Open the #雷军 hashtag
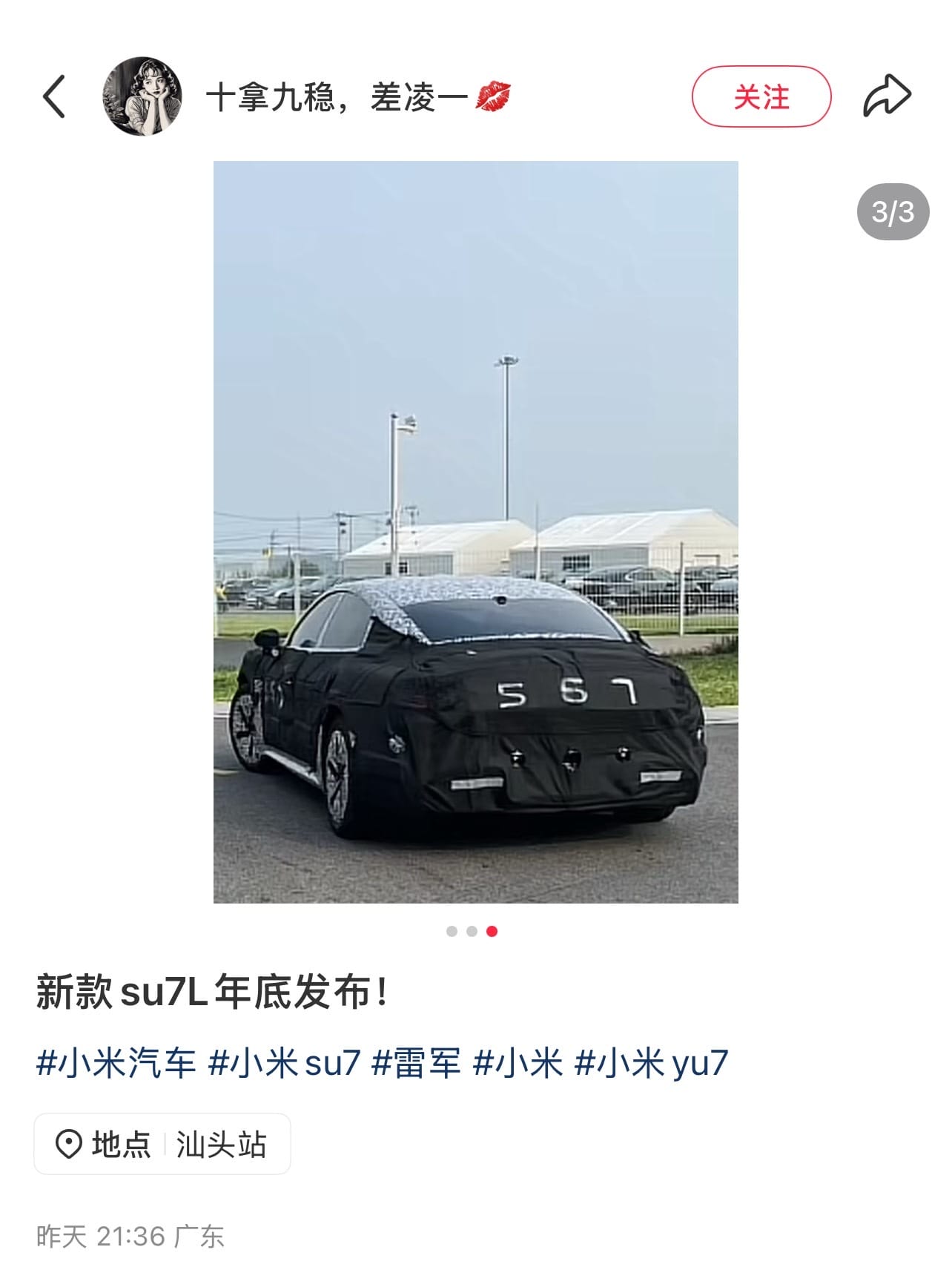 coord(416,1063)
